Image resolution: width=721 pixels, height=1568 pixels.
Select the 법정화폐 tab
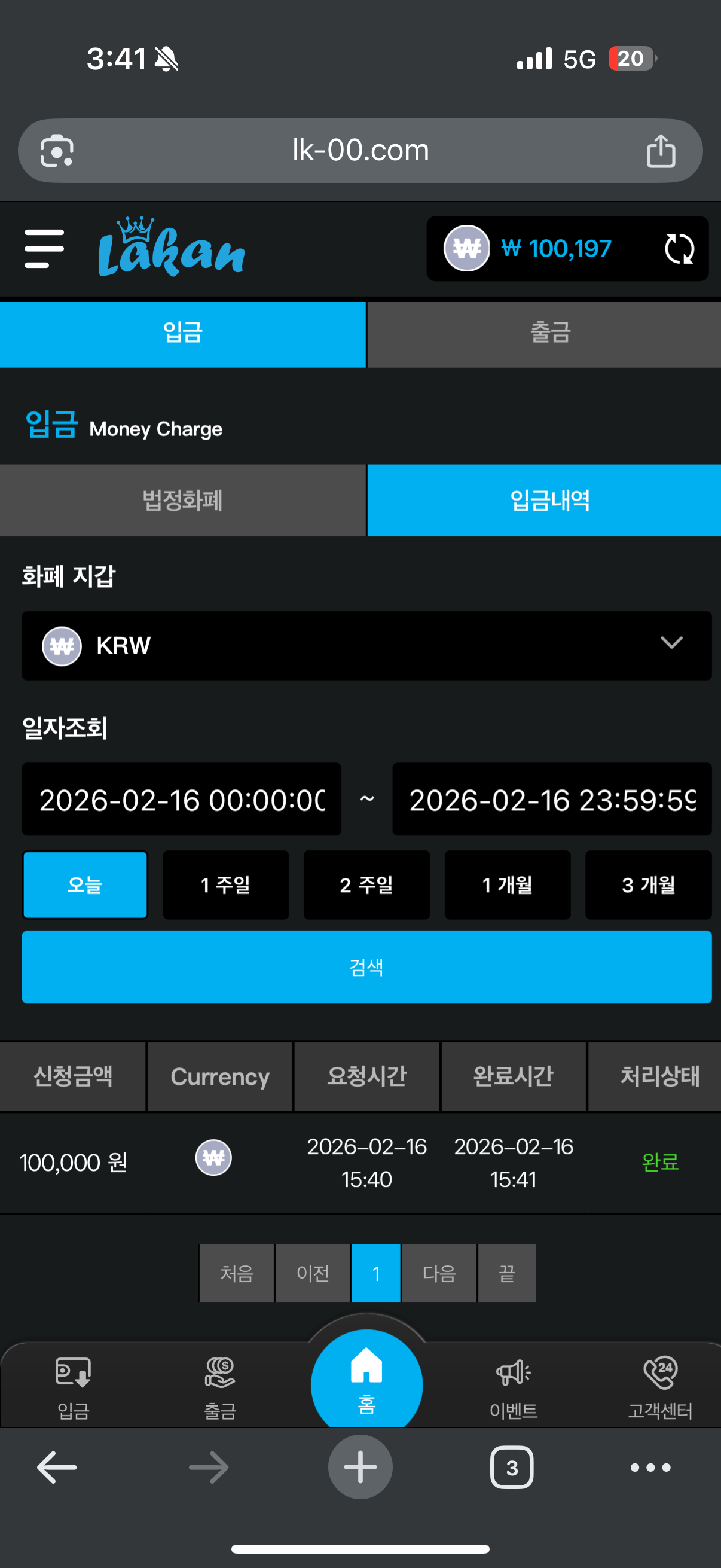click(182, 501)
